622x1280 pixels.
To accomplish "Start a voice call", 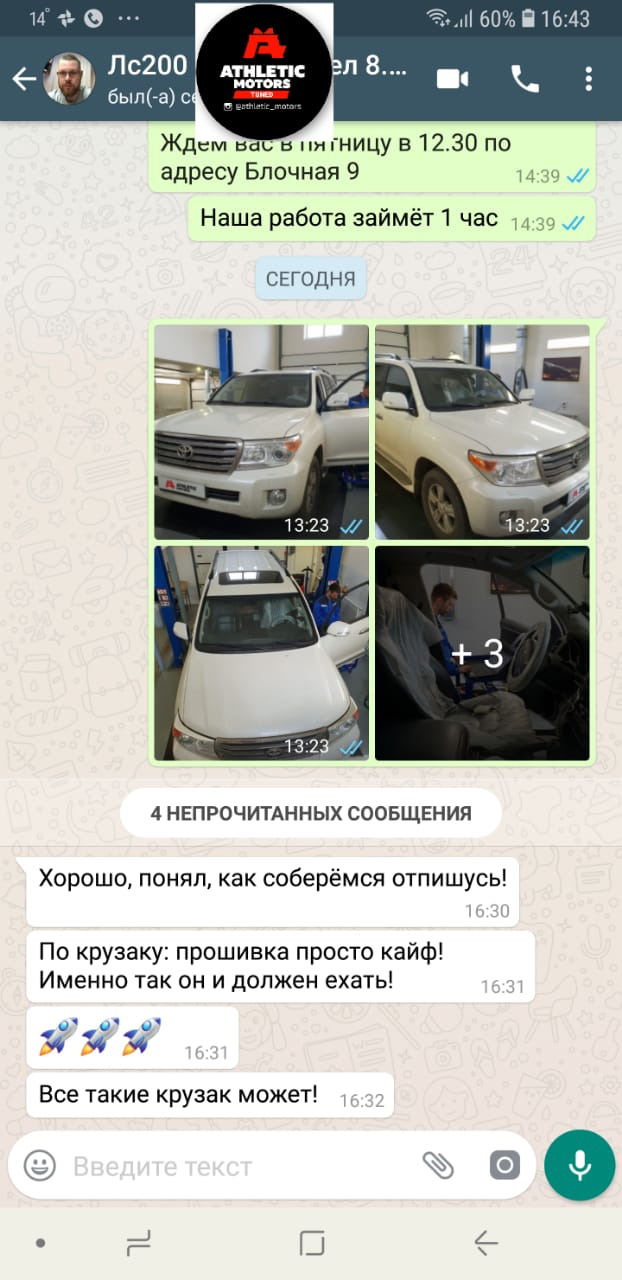I will 524,79.
